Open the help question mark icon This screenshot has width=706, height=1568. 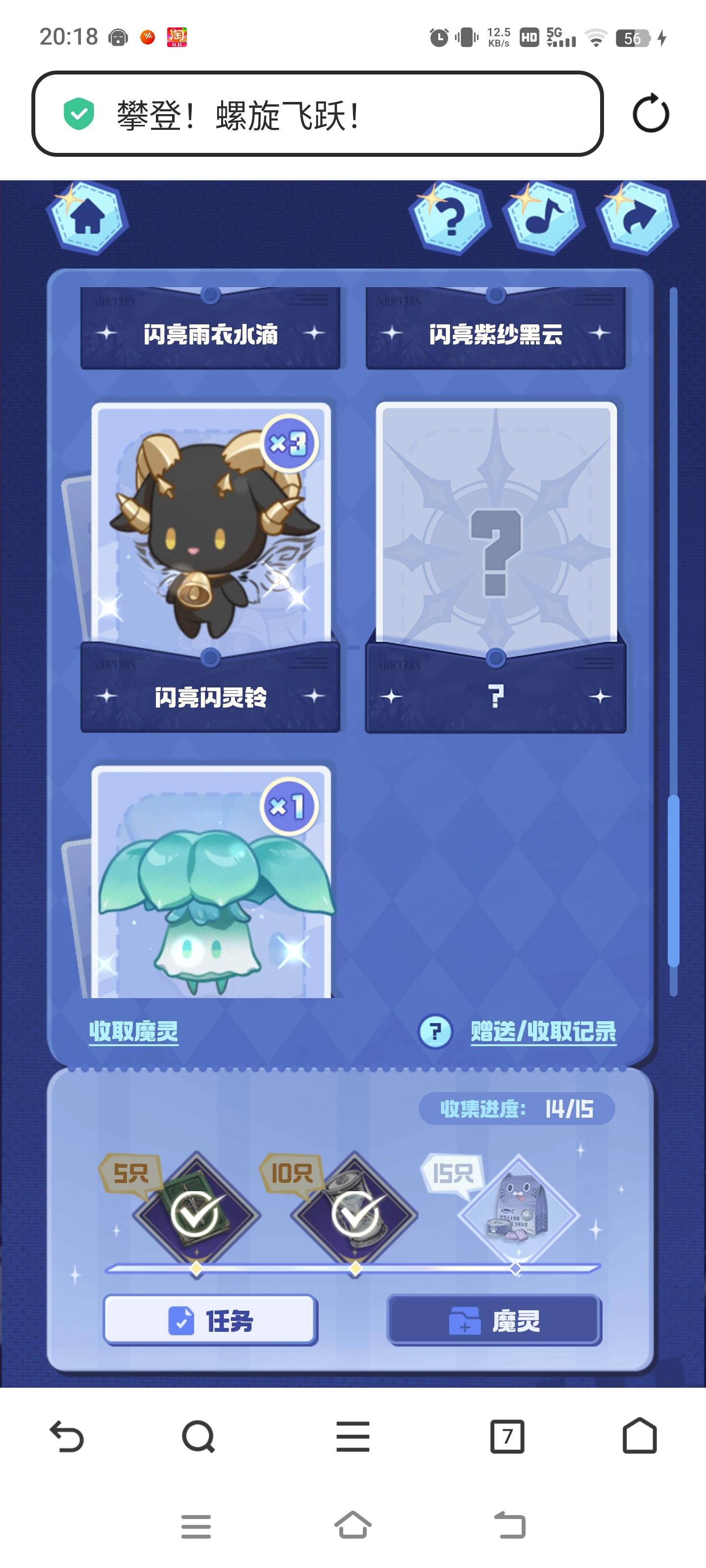[451, 217]
